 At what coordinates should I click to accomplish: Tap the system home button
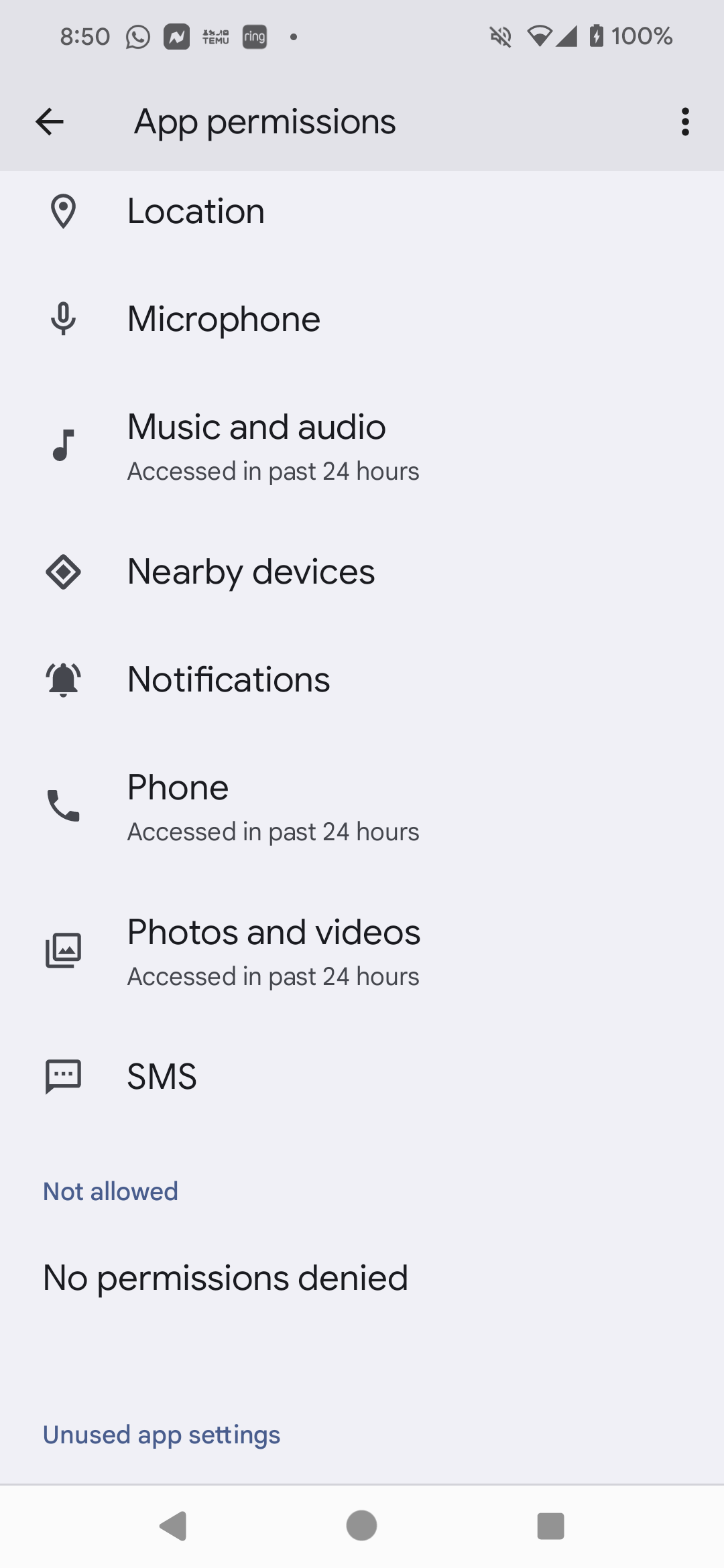361,1526
